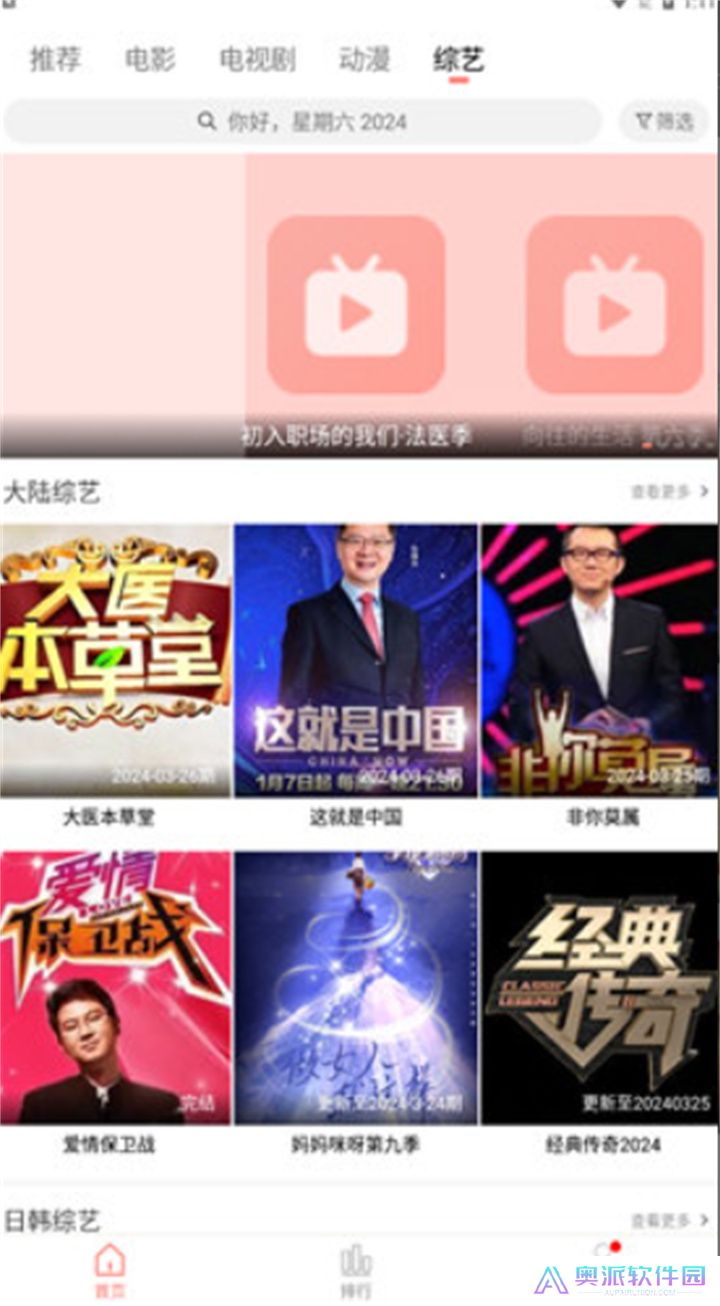Select the 电影 category tab

(x=150, y=60)
